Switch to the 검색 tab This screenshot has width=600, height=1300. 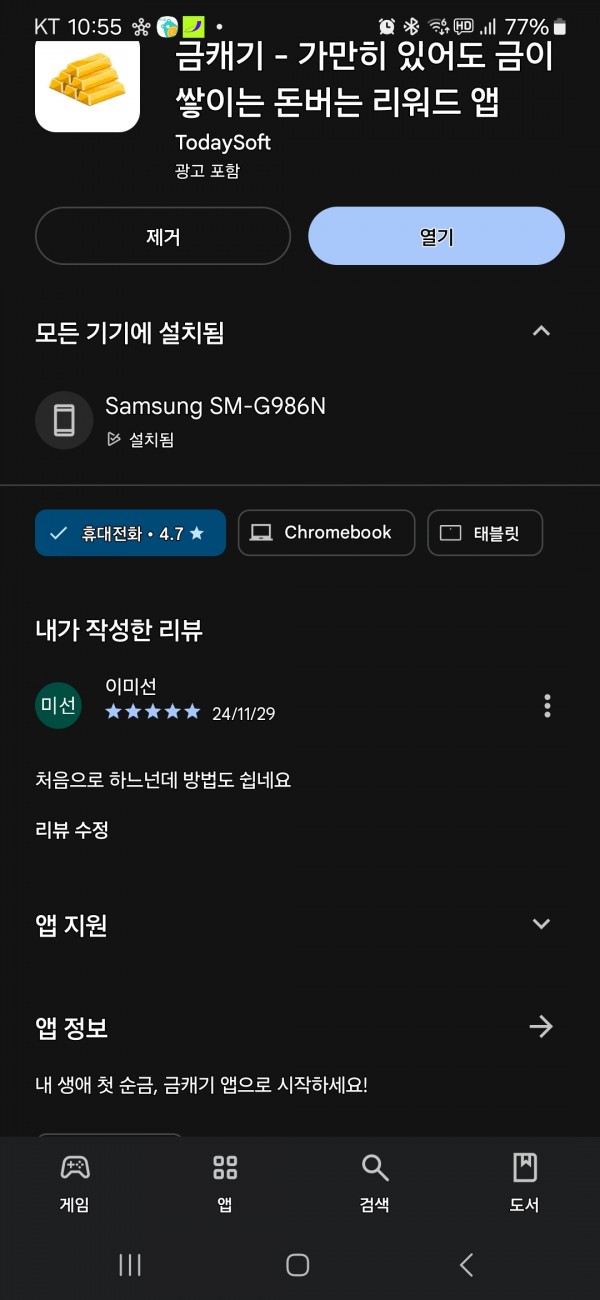pos(375,1183)
